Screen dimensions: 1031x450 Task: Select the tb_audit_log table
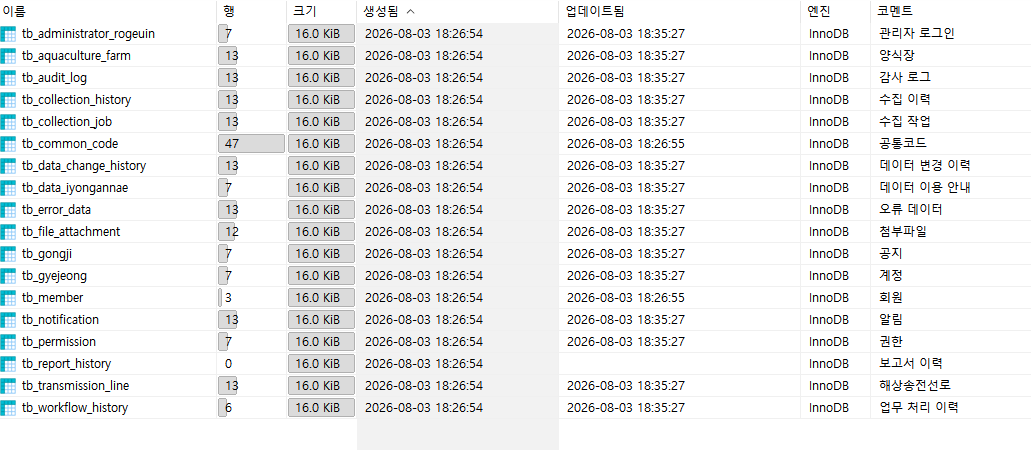(x=516, y=78)
